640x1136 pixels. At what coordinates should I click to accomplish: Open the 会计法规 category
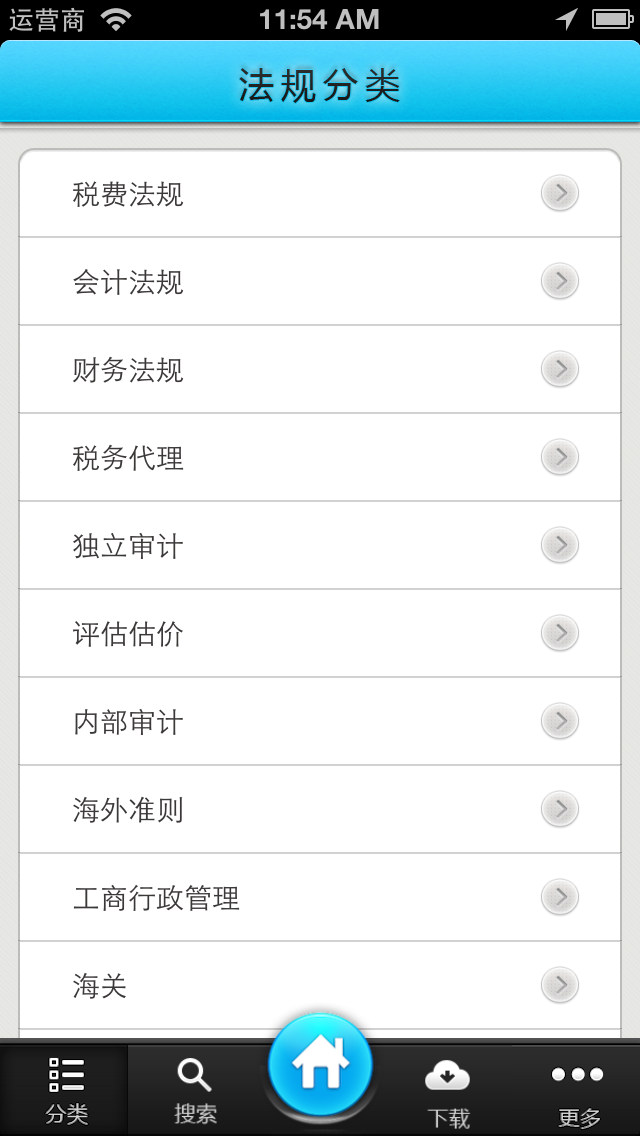[x=320, y=281]
